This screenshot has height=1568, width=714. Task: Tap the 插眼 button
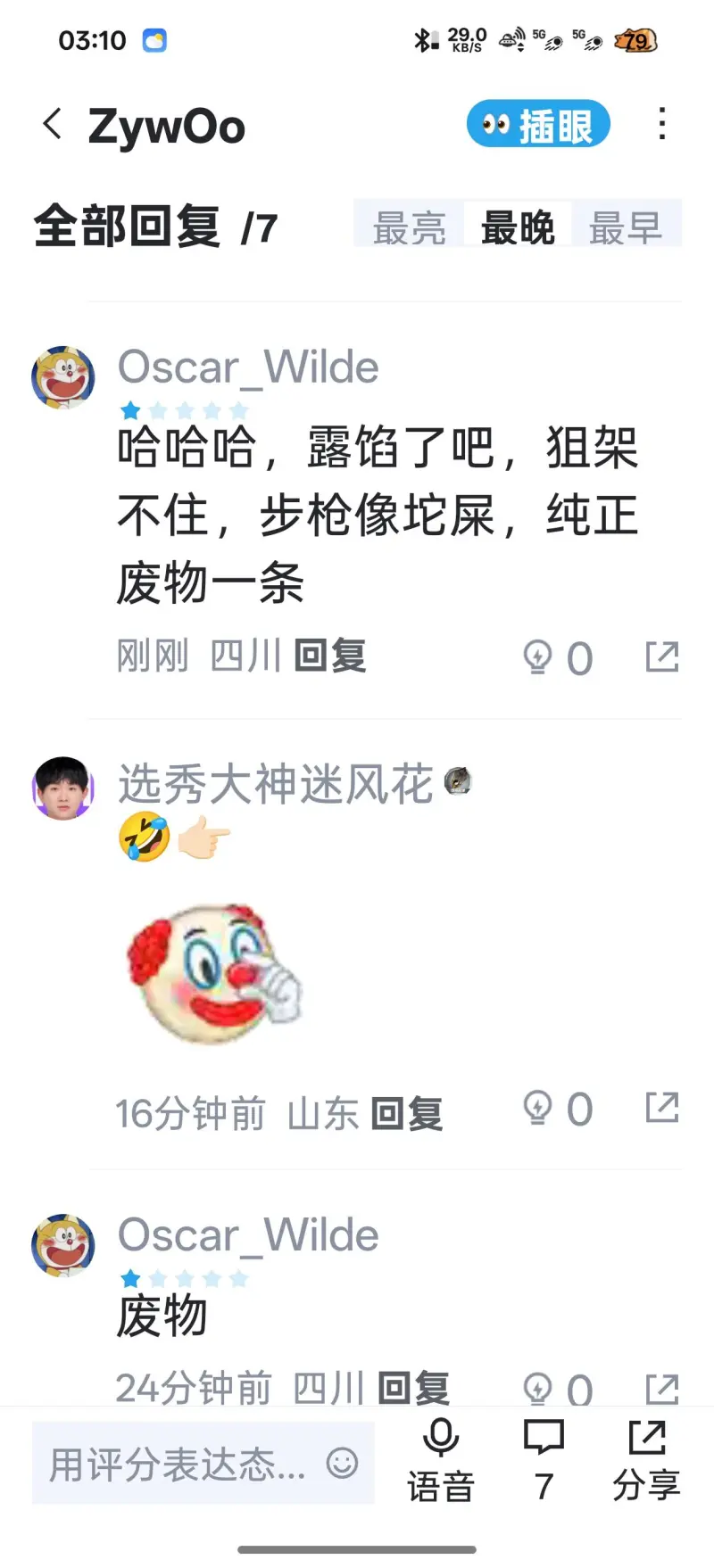[x=538, y=124]
